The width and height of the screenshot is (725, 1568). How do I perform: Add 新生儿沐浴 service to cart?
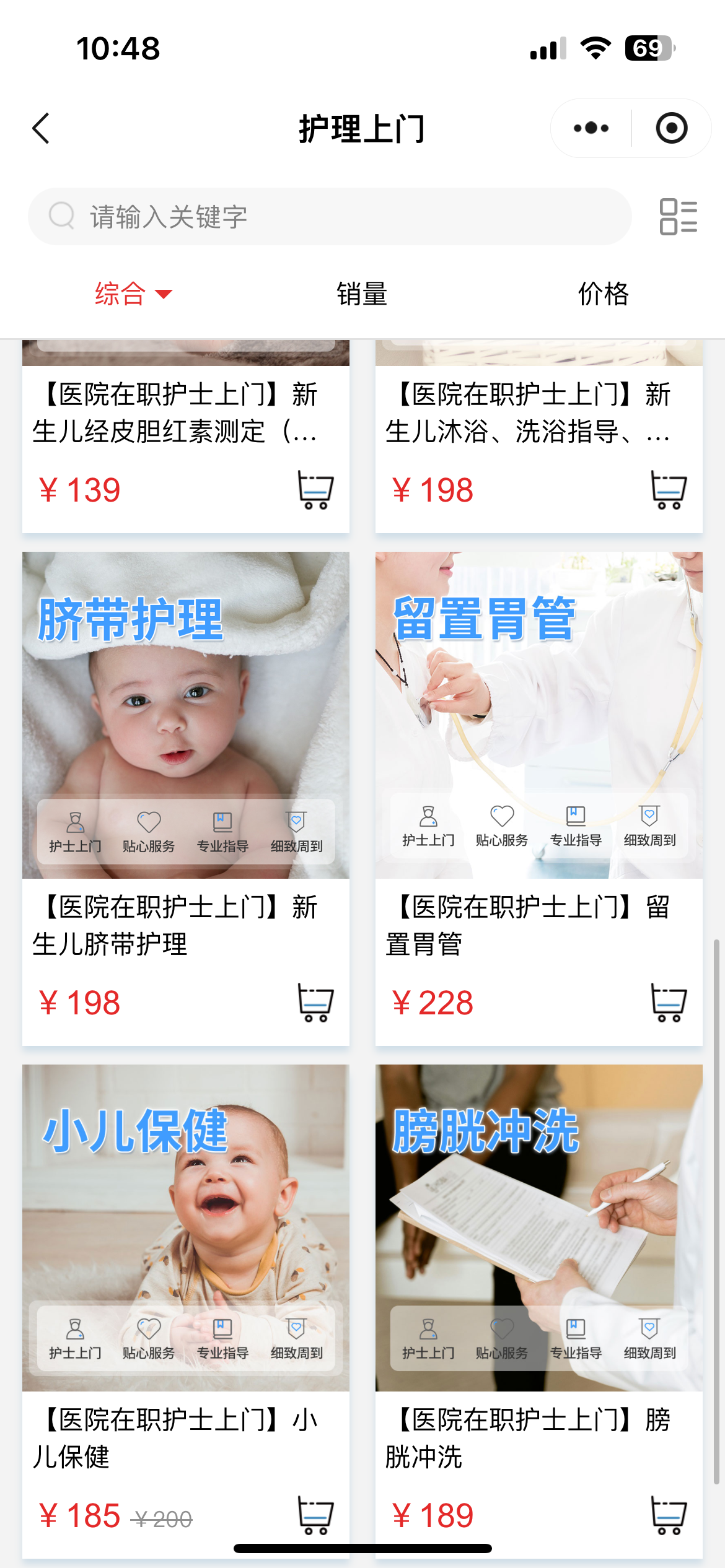[669, 490]
